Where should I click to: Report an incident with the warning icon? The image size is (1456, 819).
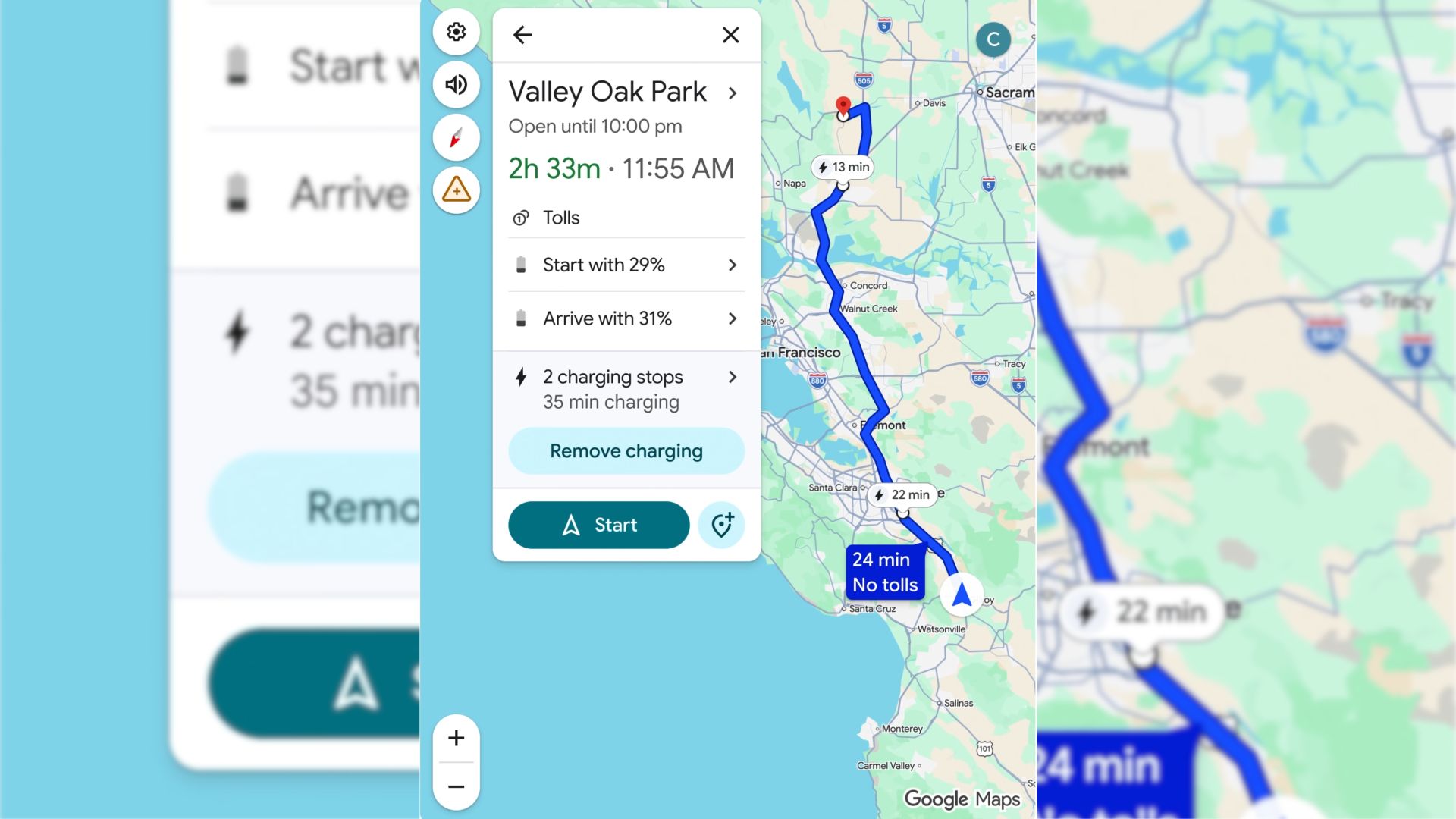click(x=456, y=190)
